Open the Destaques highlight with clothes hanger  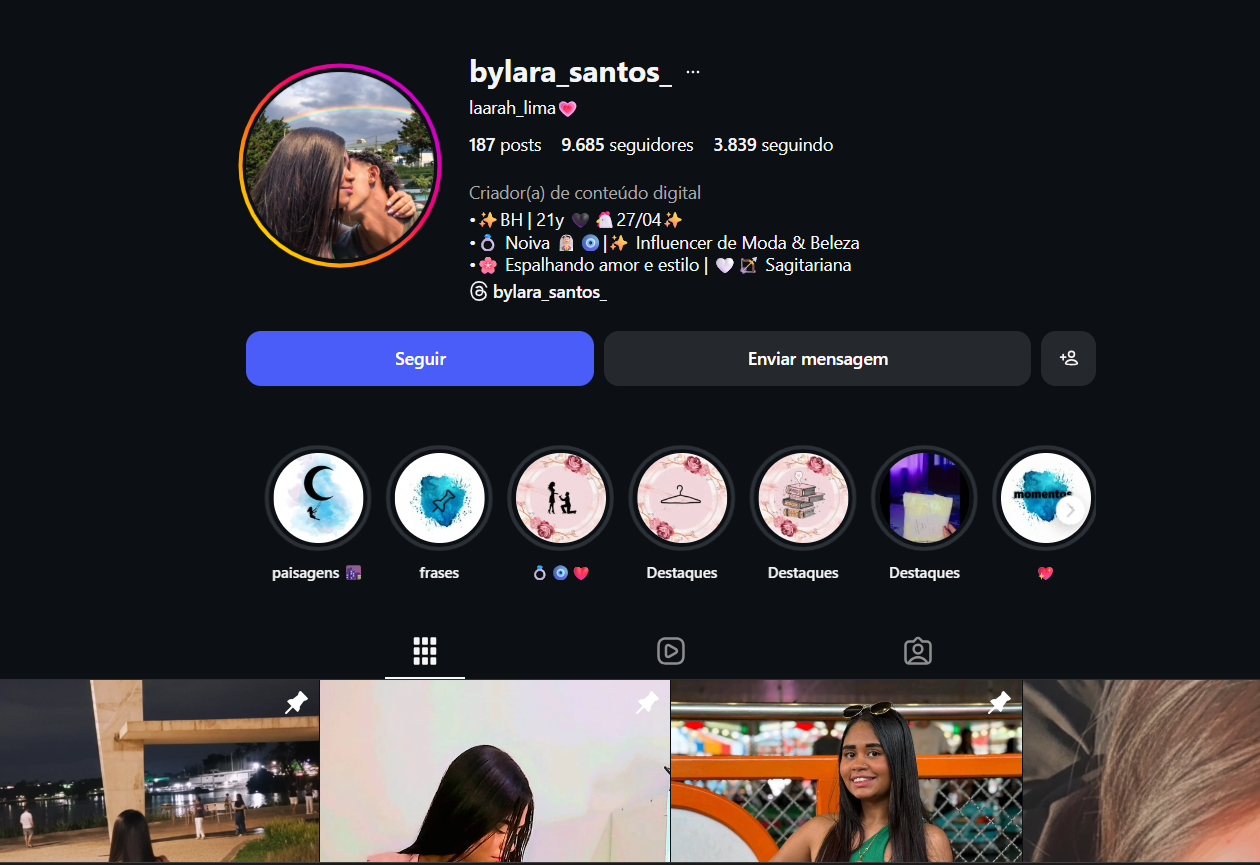tap(682, 498)
